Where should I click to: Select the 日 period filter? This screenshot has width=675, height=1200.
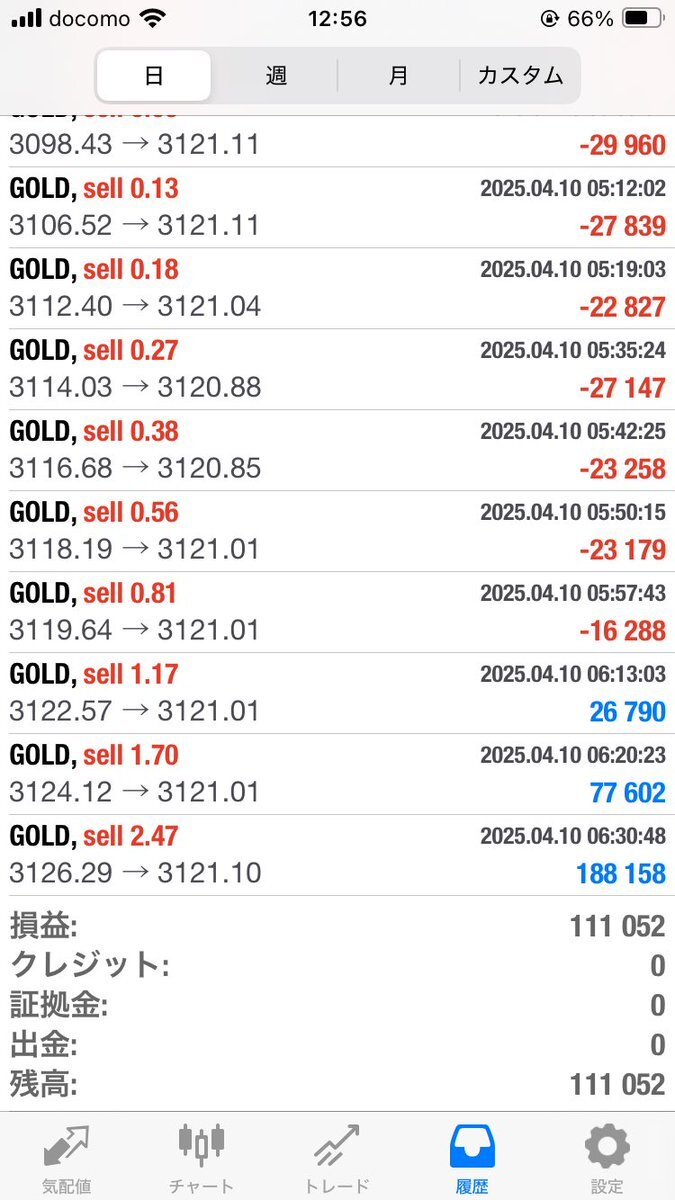(154, 75)
